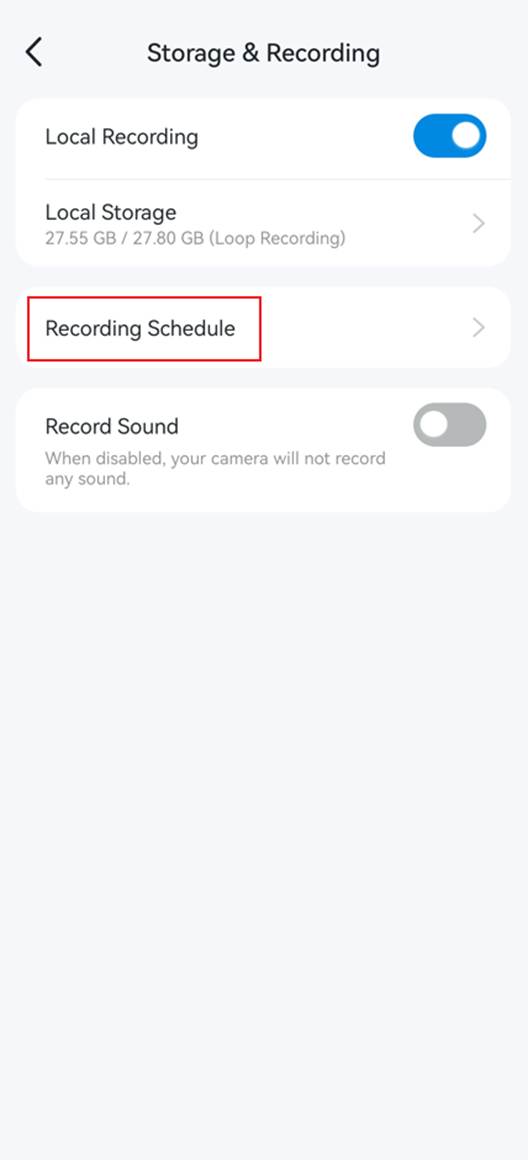This screenshot has width=528, height=1160.
Task: Open Local Storage details
Action: (x=263, y=223)
